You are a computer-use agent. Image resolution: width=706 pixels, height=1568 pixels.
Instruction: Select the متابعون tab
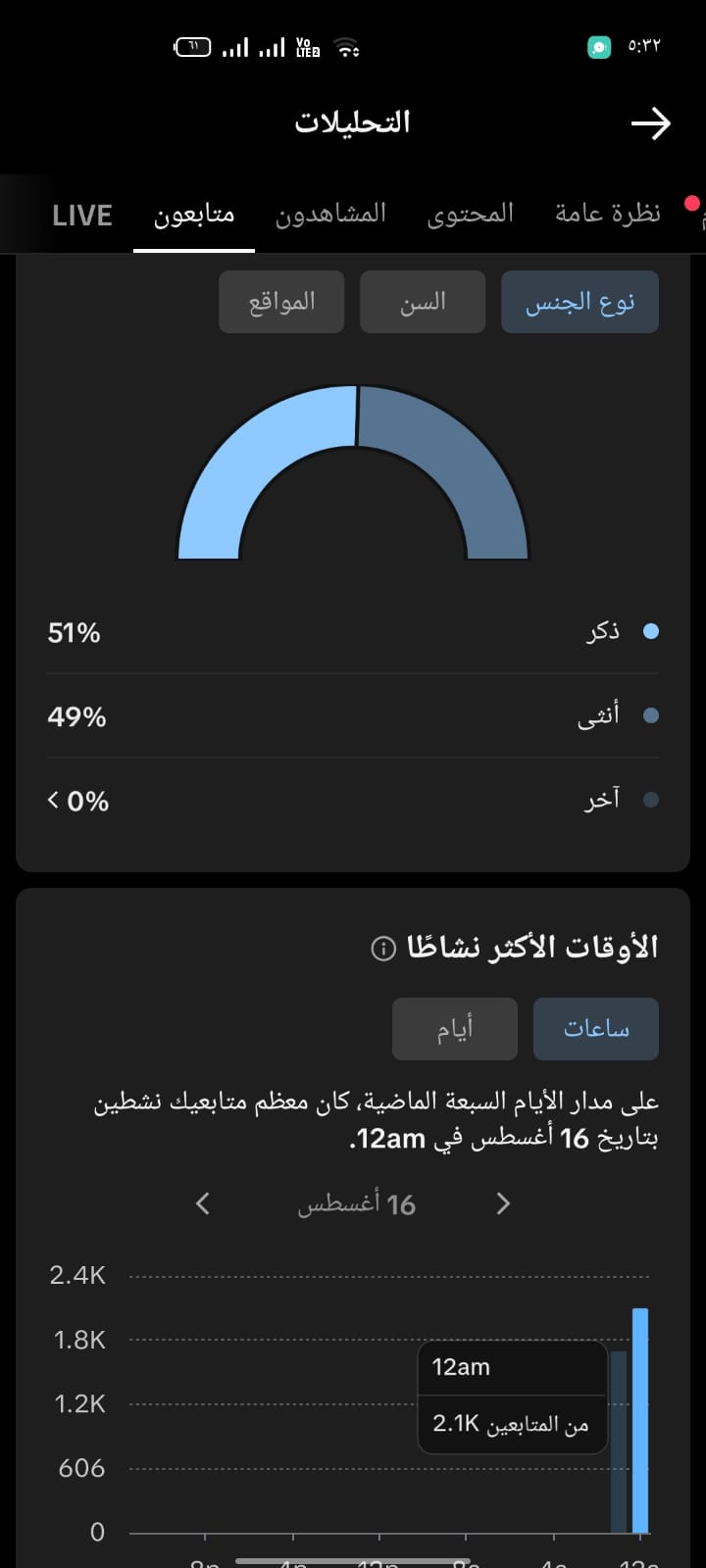(x=194, y=215)
